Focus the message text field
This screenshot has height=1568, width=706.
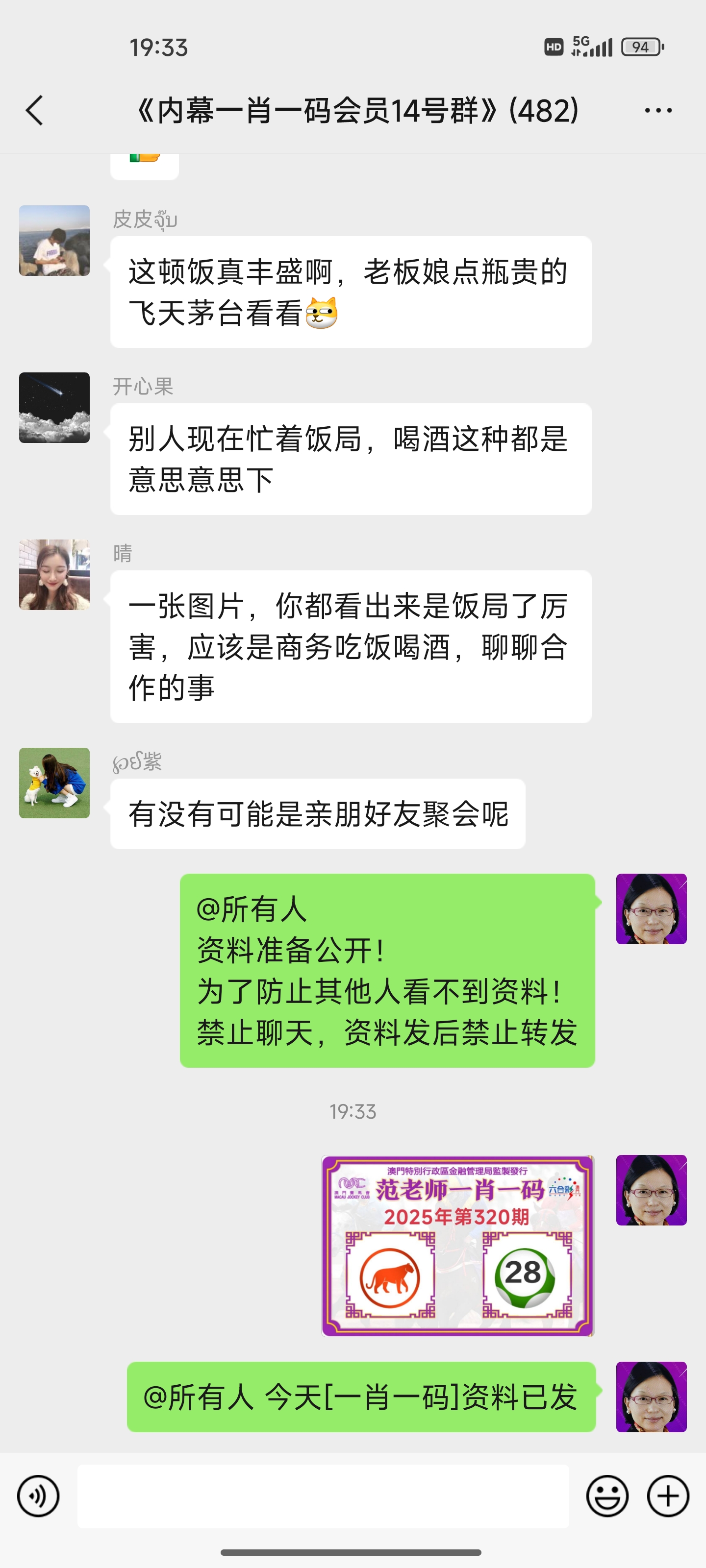[x=323, y=1496]
